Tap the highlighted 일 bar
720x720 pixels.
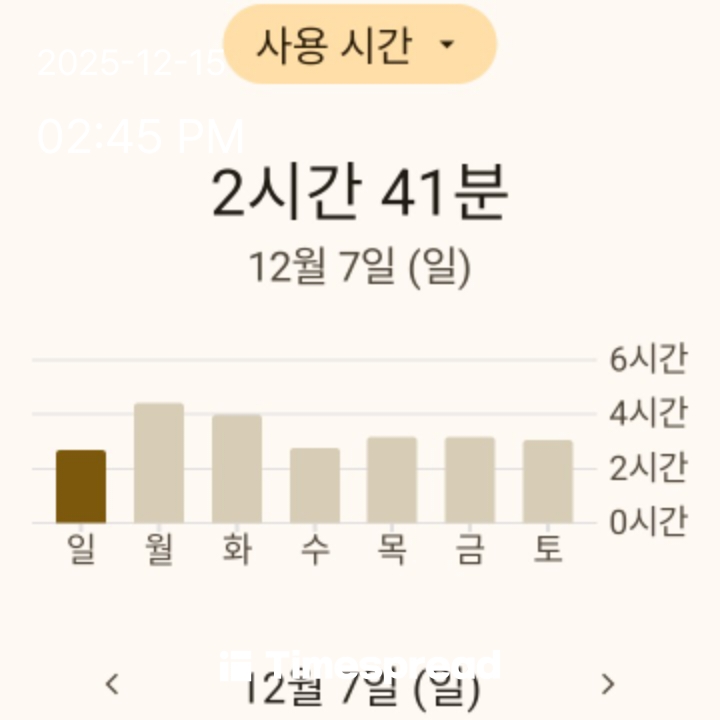pyautogui.click(x=81, y=486)
